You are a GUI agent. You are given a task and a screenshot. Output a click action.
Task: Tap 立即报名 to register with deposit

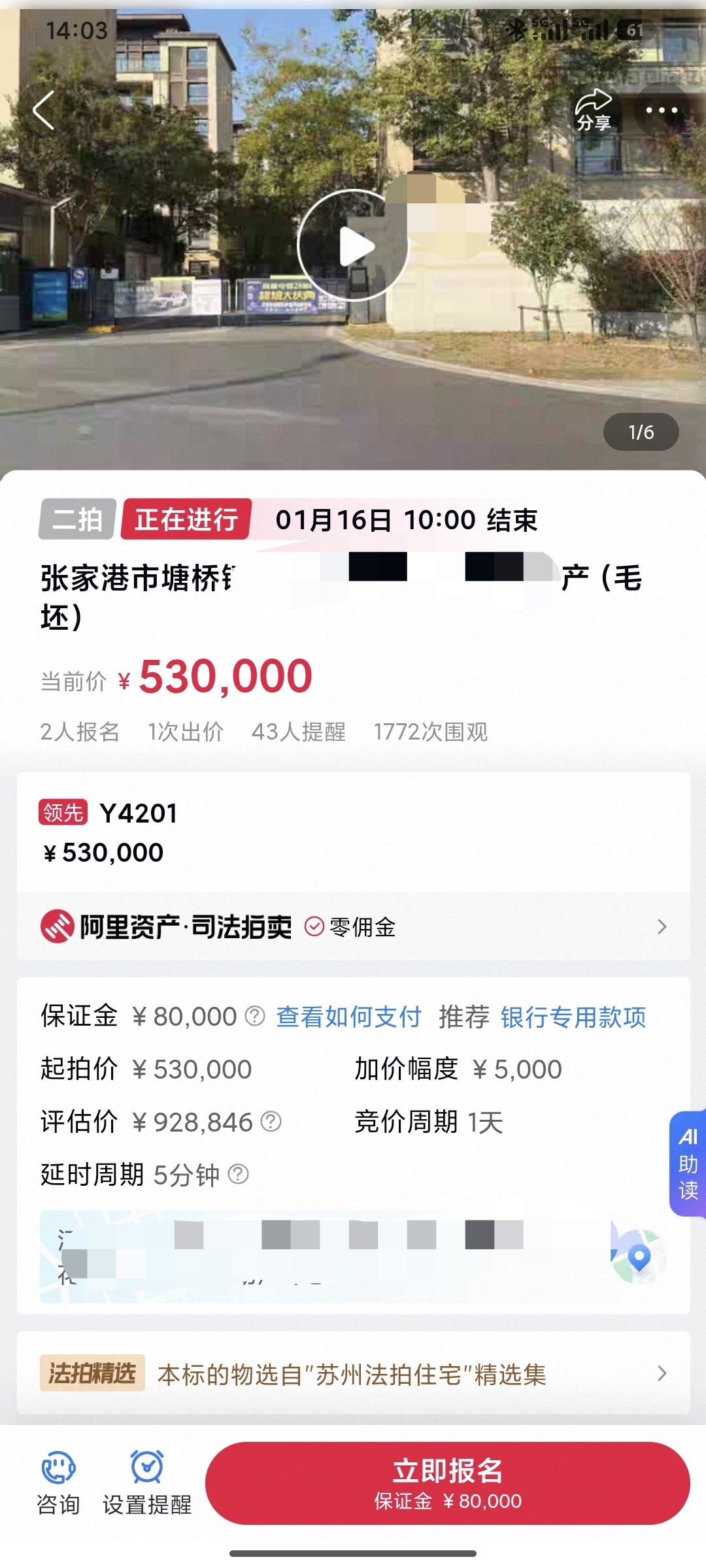[x=447, y=1483]
